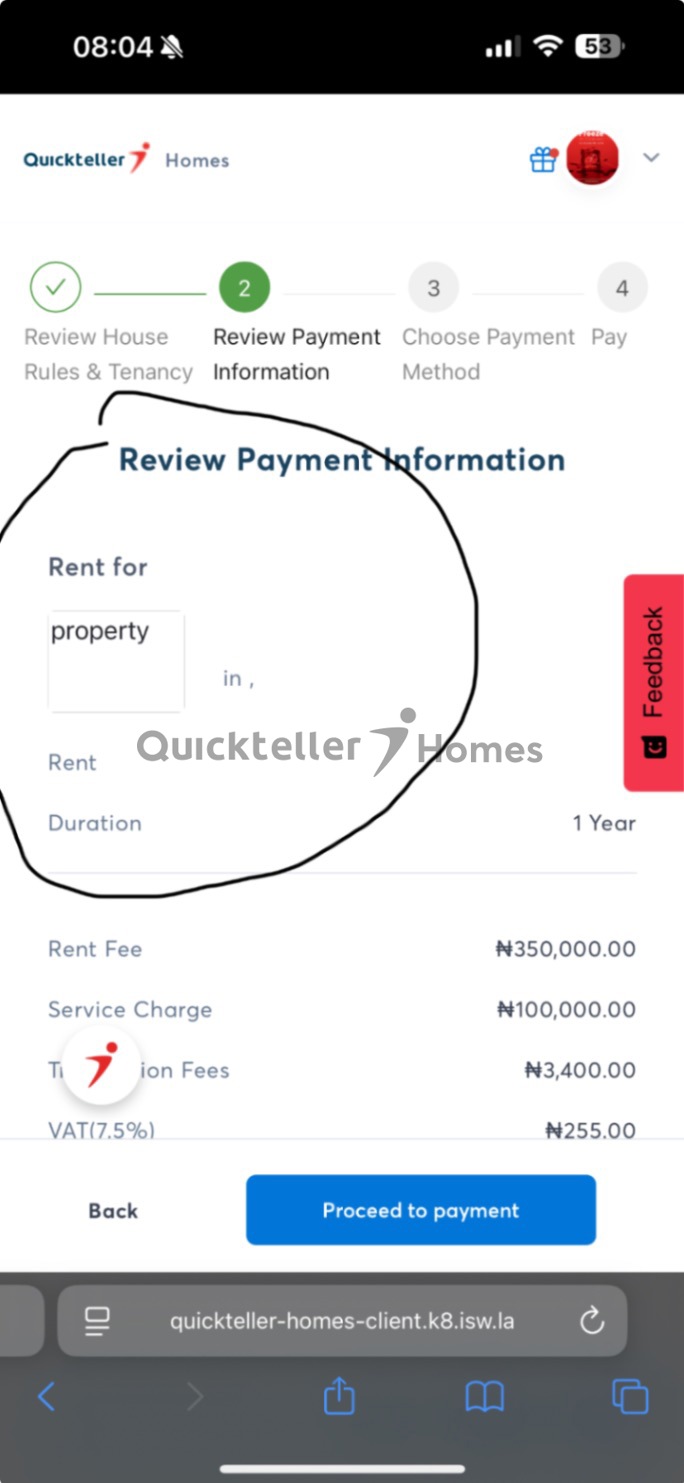The width and height of the screenshot is (684, 1483).
Task: Tap Proceed to payment button
Action: click(420, 1210)
